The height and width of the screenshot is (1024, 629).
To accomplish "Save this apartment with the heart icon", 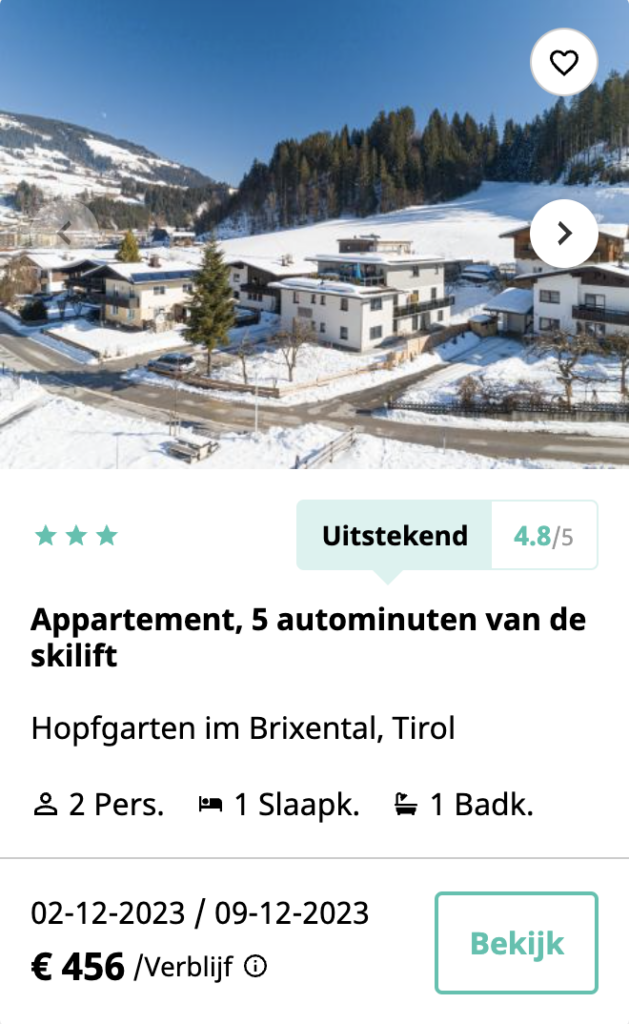I will pyautogui.click(x=564, y=63).
